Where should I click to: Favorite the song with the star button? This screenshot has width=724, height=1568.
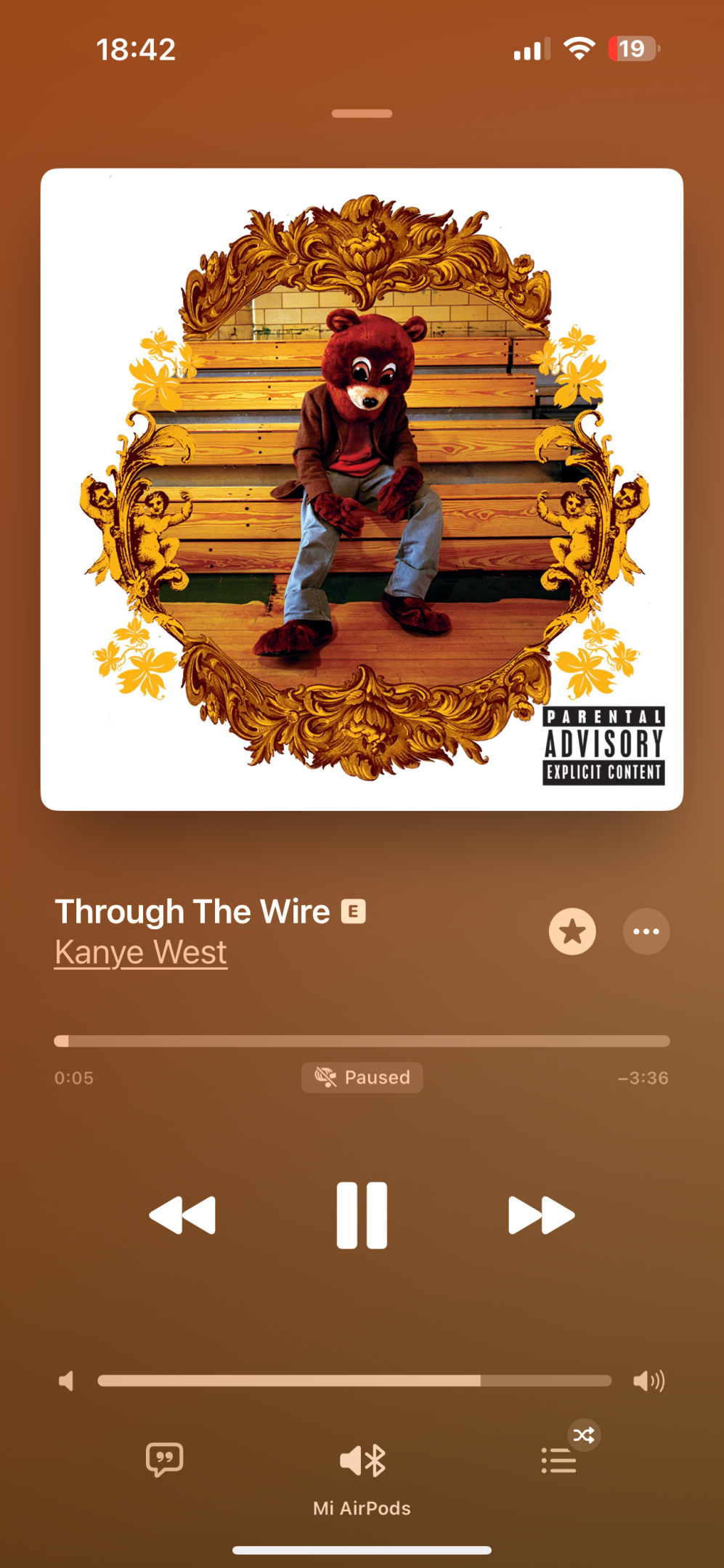572,931
